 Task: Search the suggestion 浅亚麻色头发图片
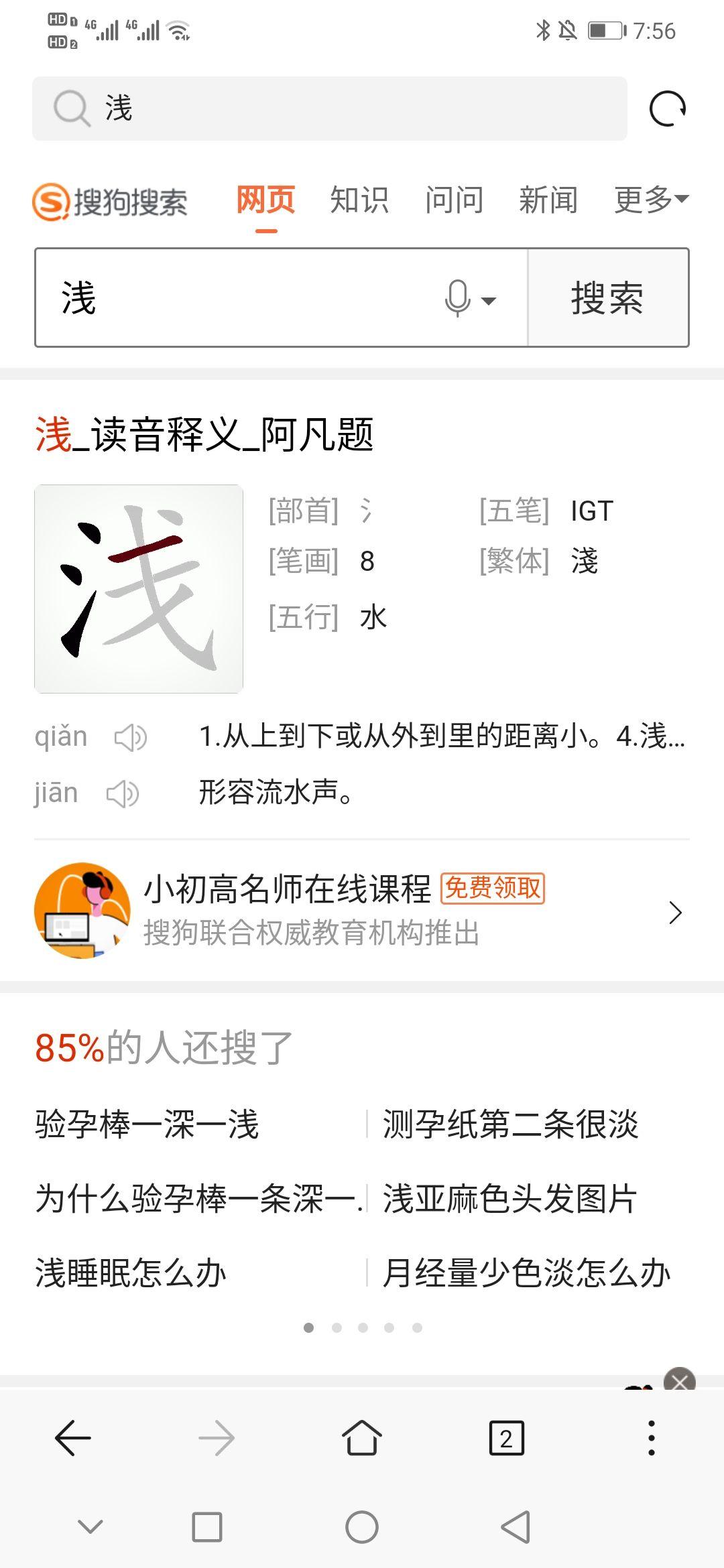(509, 1198)
